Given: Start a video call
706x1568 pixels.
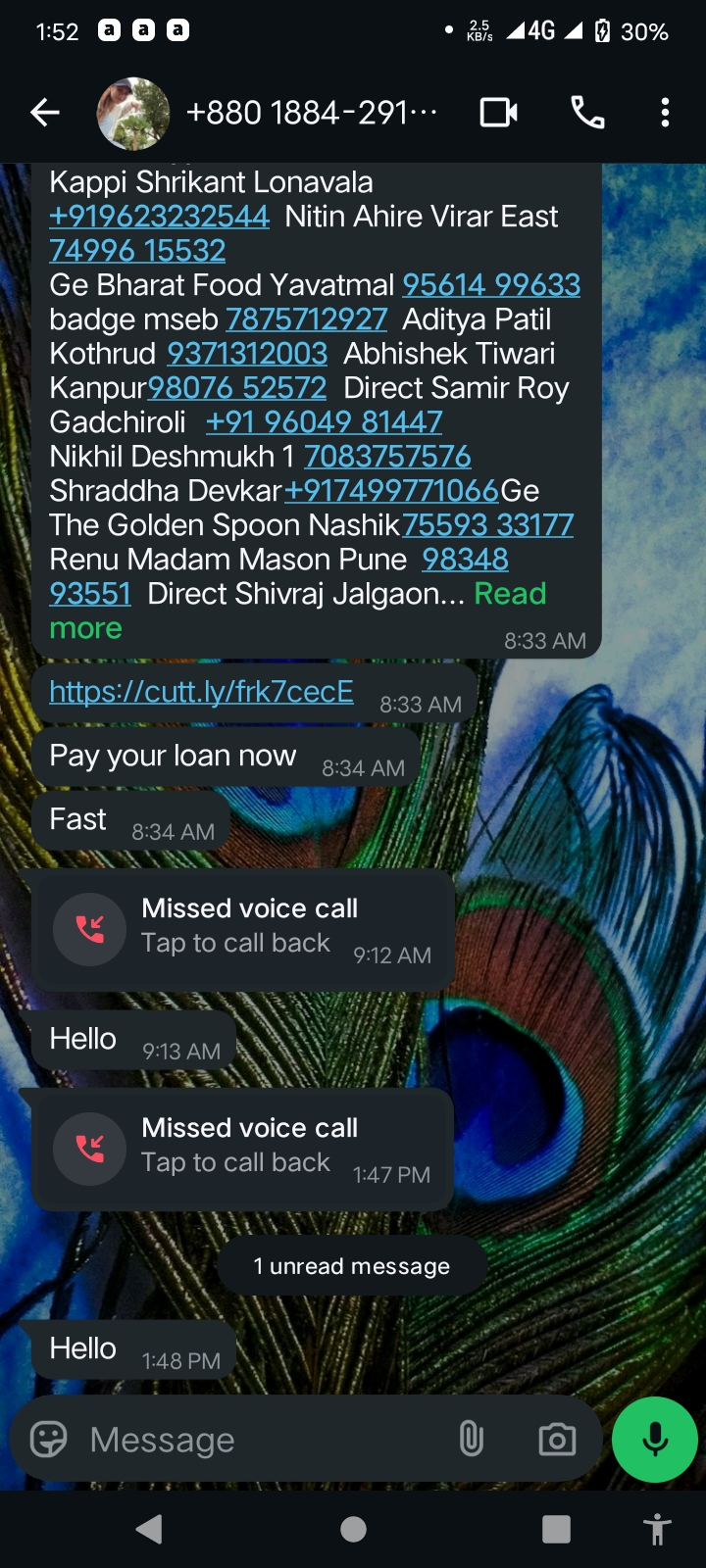Looking at the screenshot, I should tap(498, 114).
